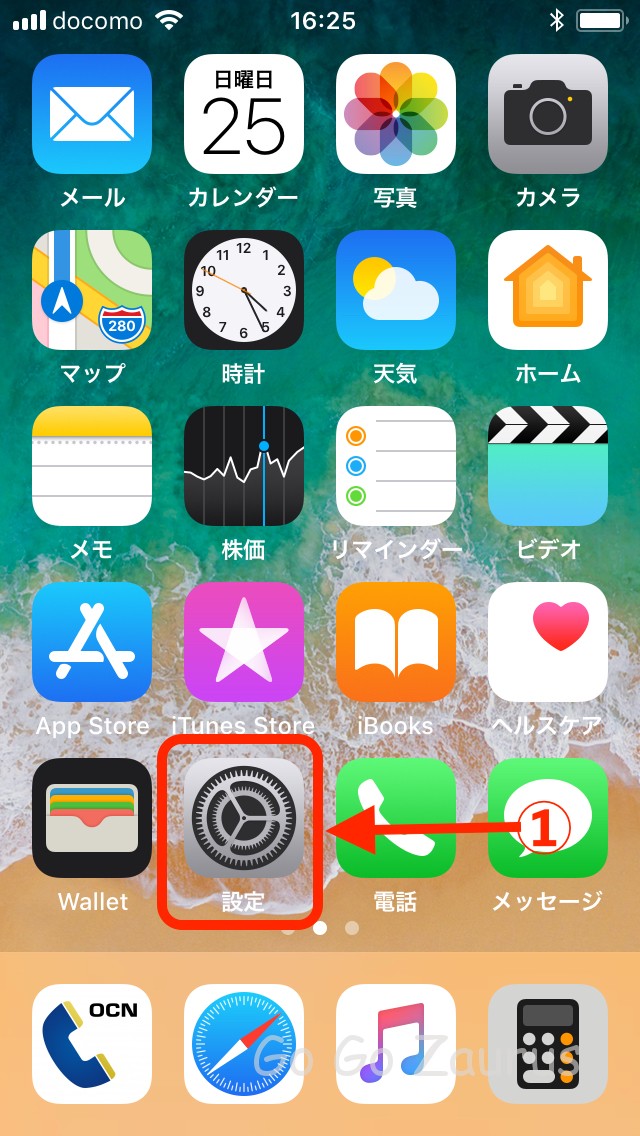
Task: Open the カメラ app
Action: pos(548,114)
